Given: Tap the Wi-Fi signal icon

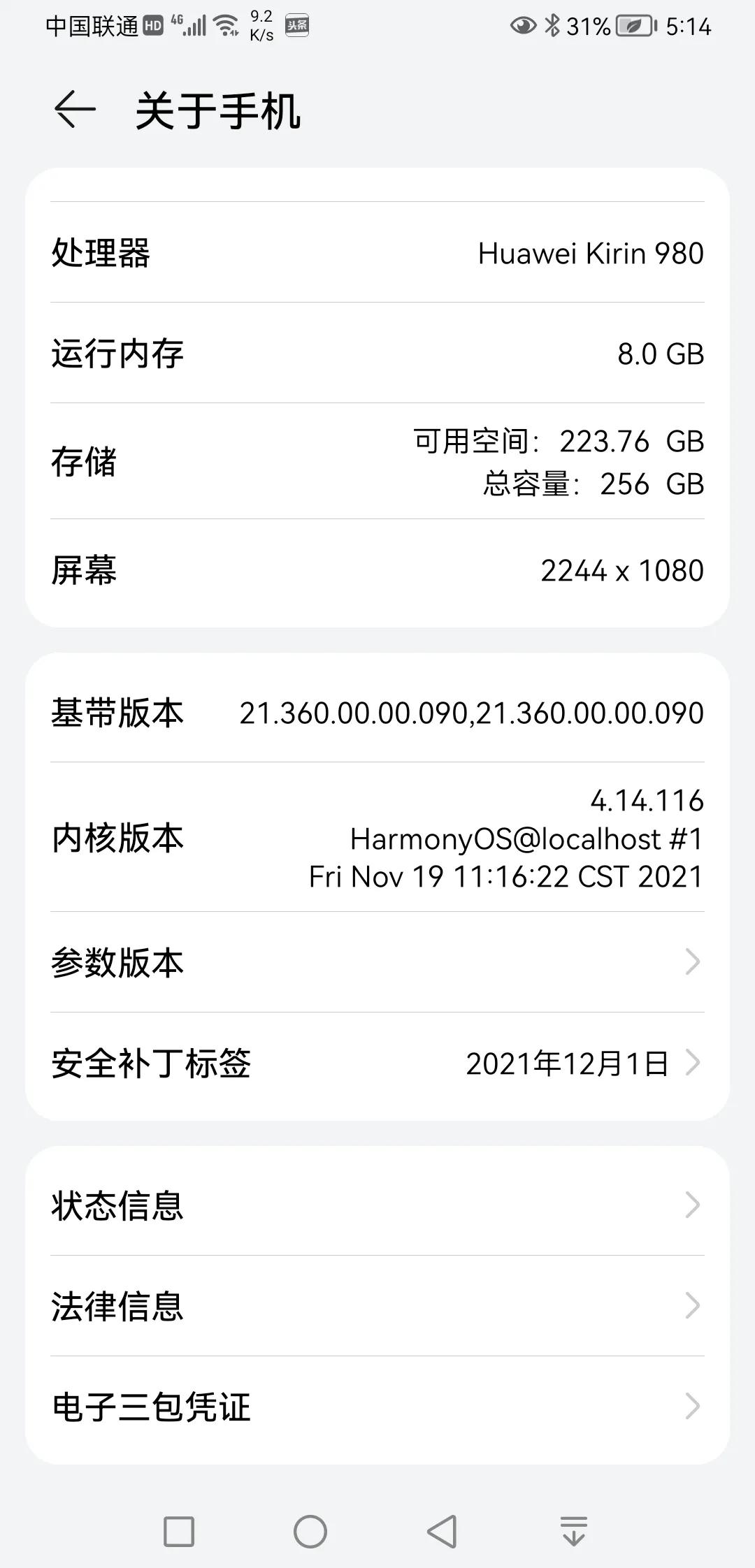Looking at the screenshot, I should [226, 25].
